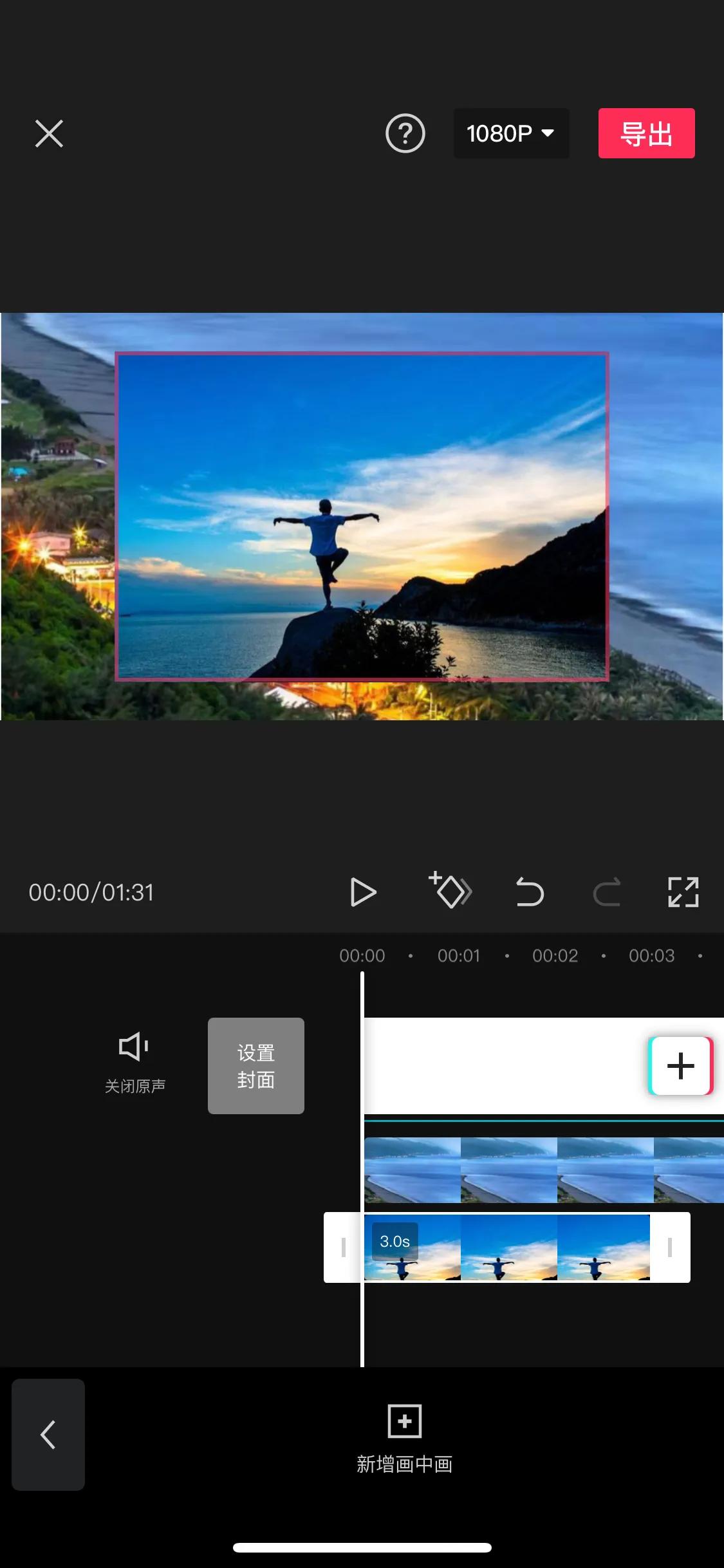
Task: Expand export quality options via the arrow
Action: coord(548,133)
